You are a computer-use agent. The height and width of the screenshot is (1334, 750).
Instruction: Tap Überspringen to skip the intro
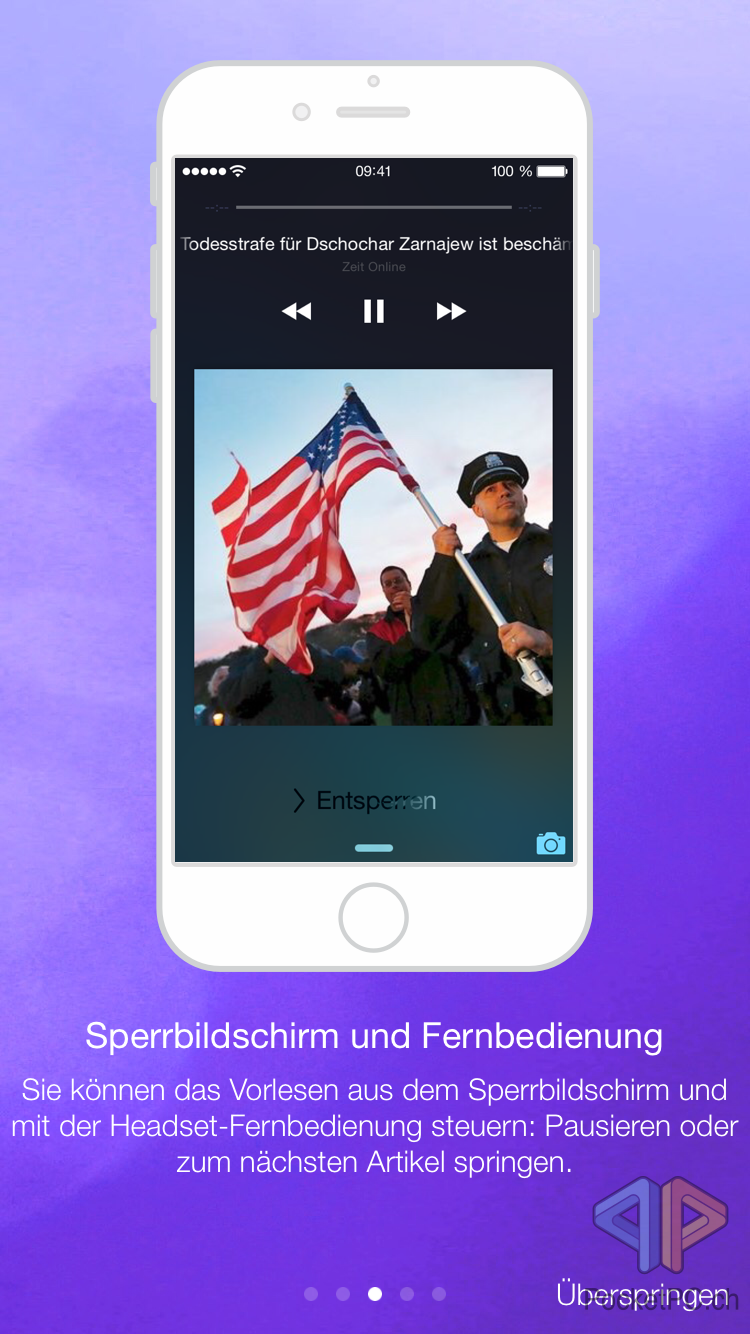pos(642,1295)
